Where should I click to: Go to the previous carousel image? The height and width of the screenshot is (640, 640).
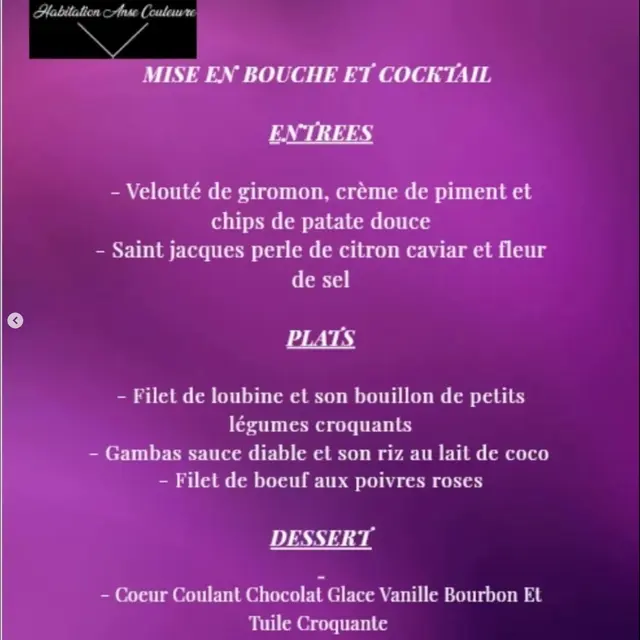point(15,321)
